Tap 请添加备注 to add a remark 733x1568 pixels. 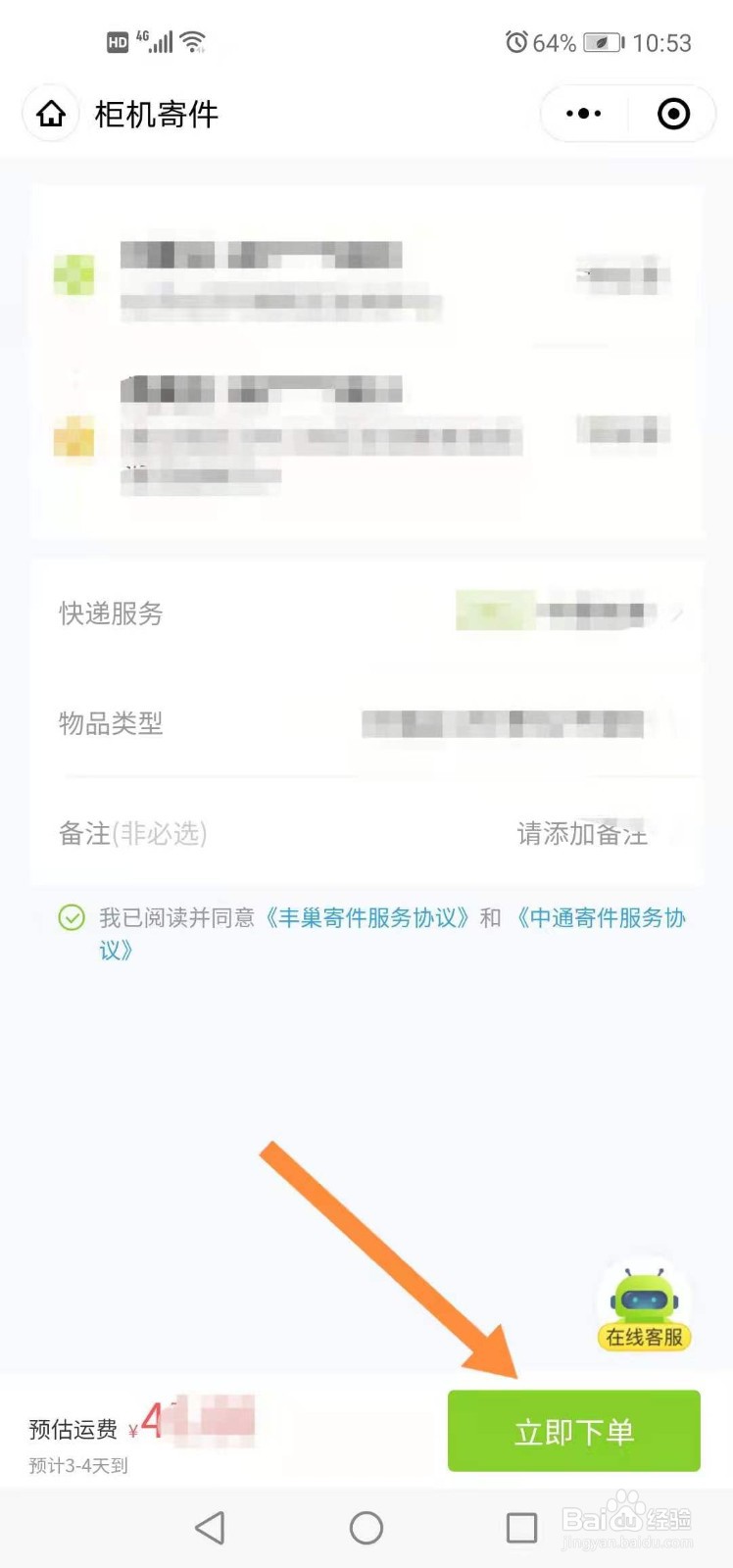[582, 834]
